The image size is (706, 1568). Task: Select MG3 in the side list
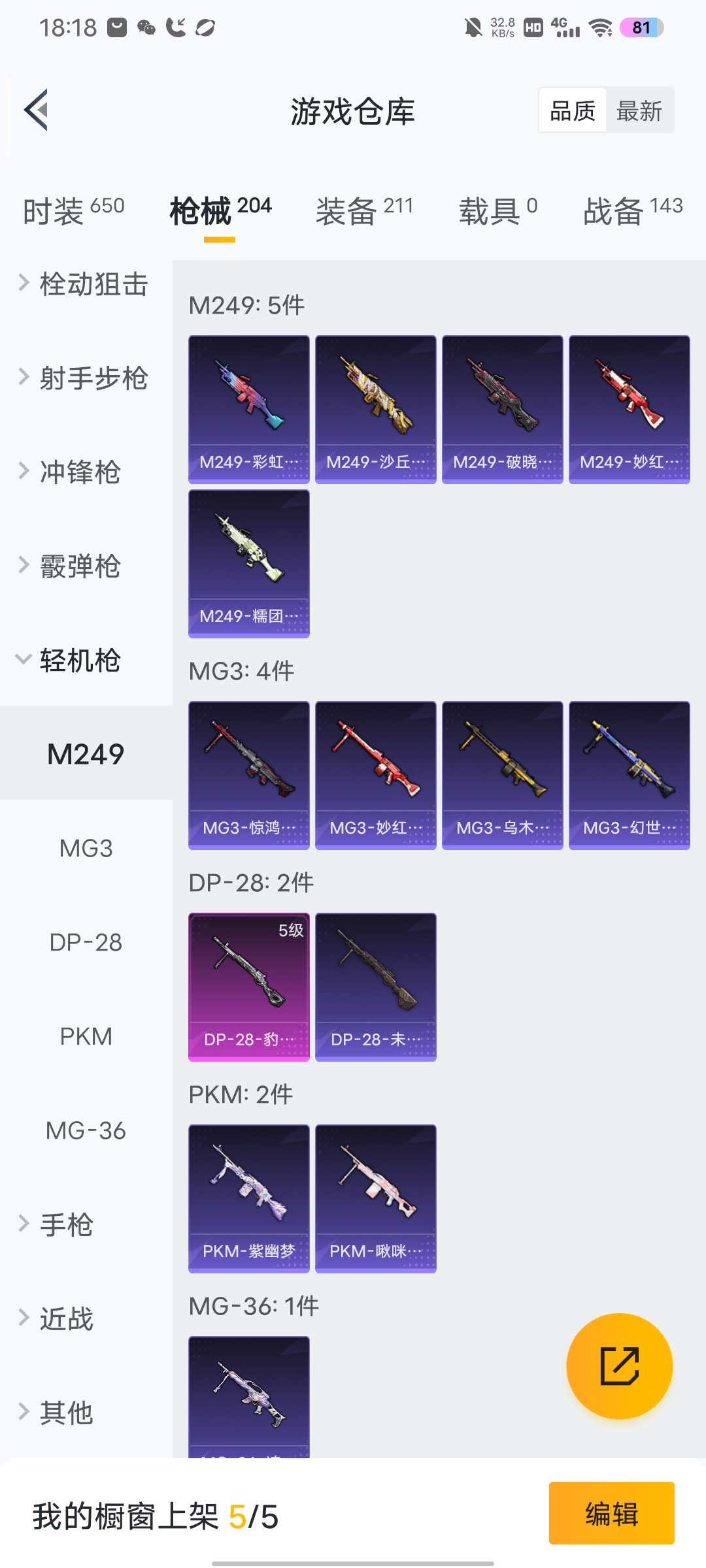pyautogui.click(x=86, y=848)
